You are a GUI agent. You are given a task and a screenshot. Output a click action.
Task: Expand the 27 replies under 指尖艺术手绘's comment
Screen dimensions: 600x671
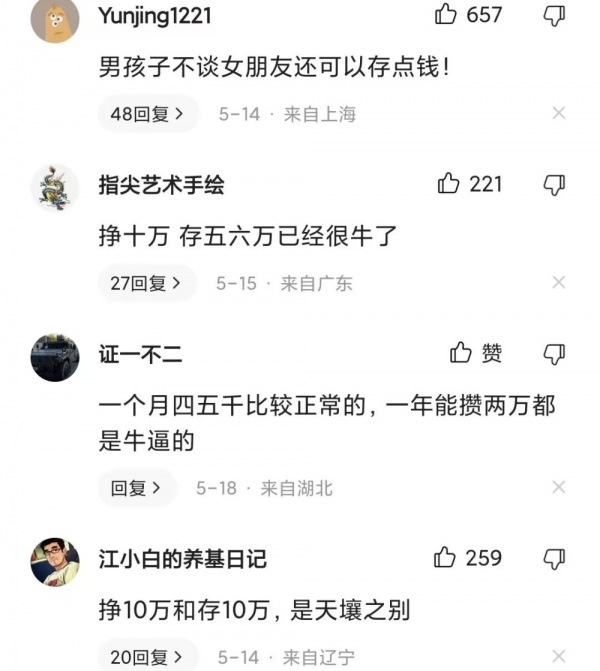[x=146, y=283]
